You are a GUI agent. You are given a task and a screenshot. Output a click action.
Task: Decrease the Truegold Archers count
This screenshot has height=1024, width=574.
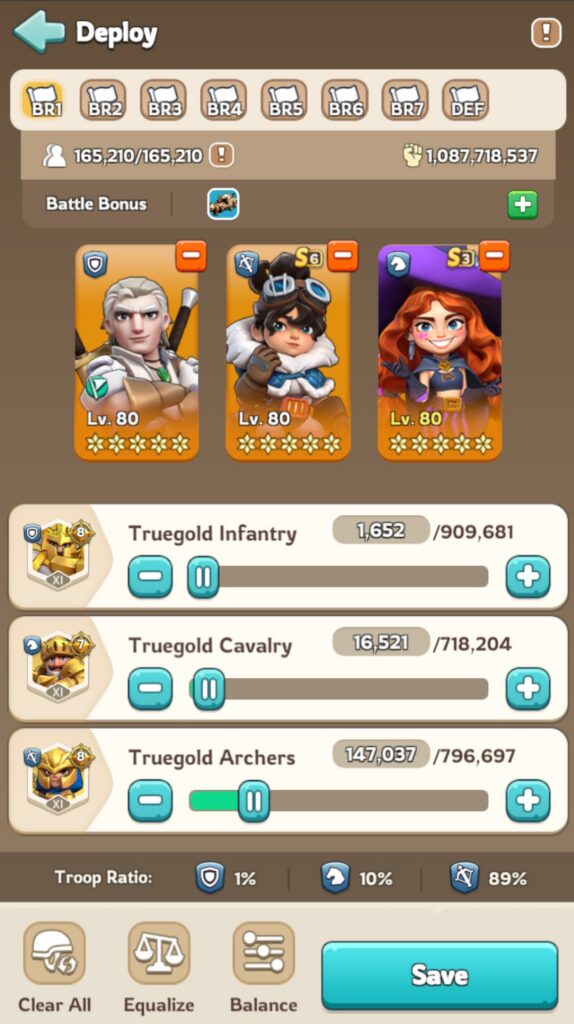[x=150, y=801]
